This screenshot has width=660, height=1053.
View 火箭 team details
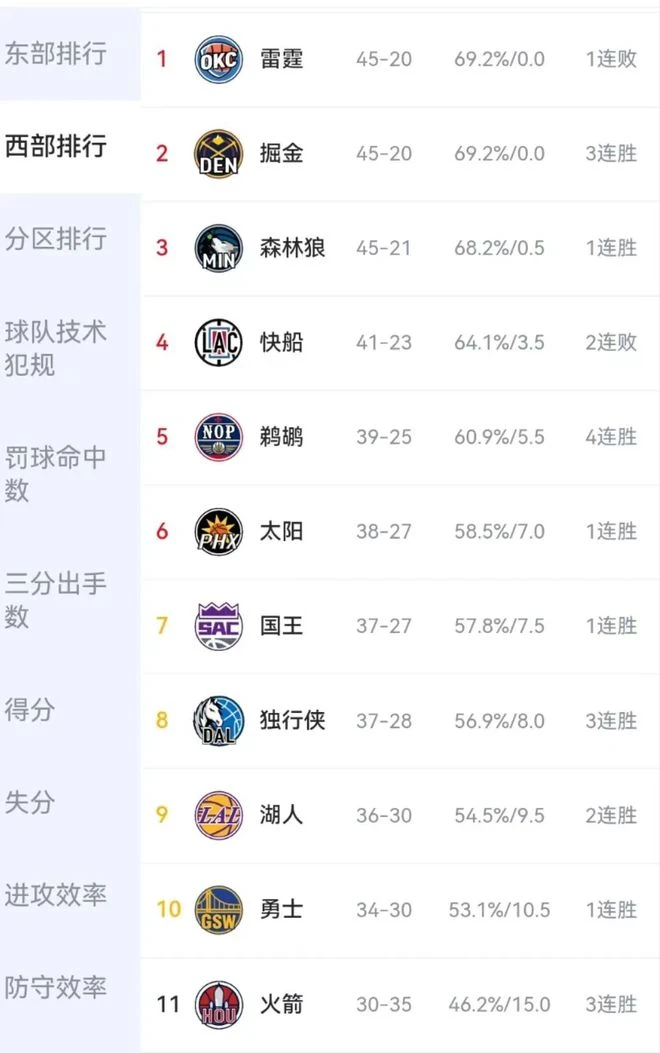click(x=400, y=1004)
